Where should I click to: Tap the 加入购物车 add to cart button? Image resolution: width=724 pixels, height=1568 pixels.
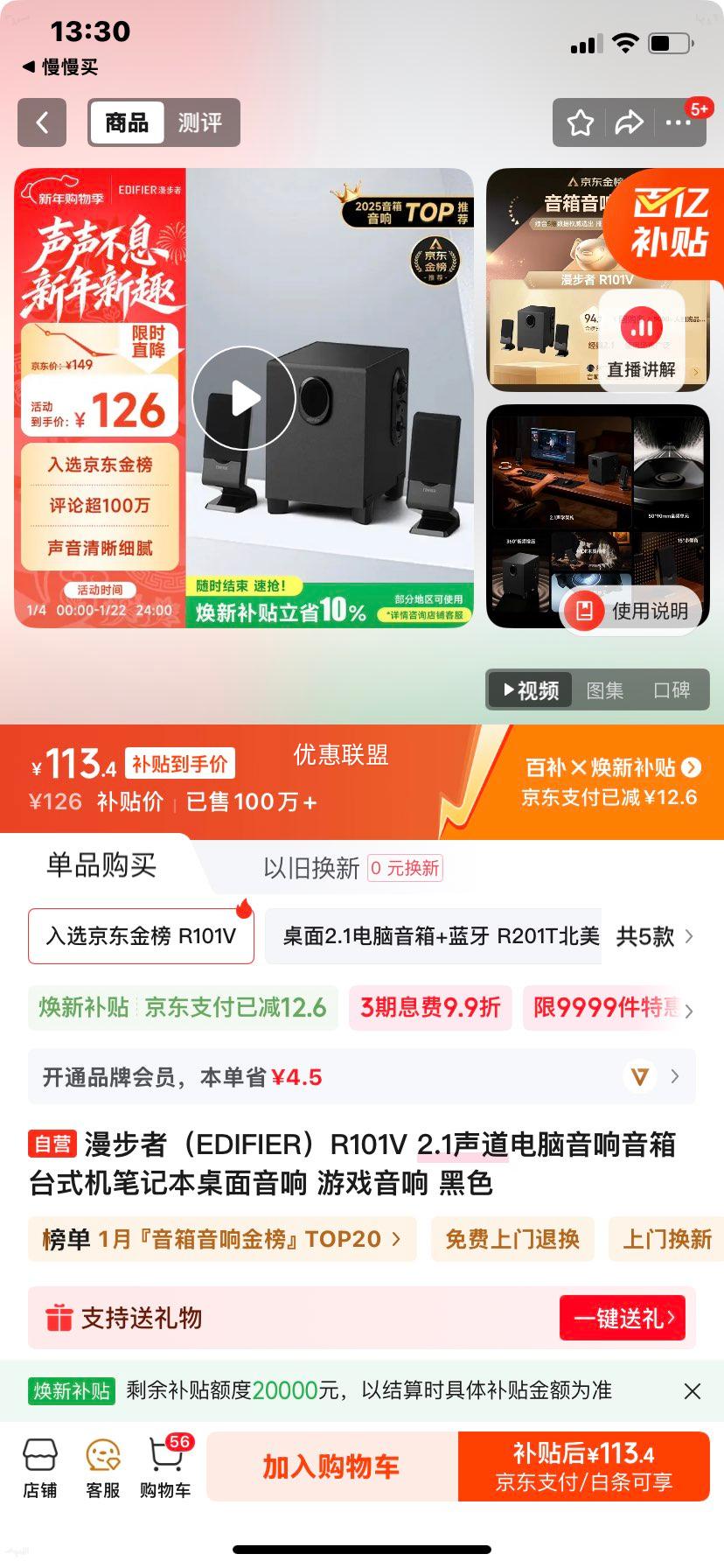coord(331,1466)
